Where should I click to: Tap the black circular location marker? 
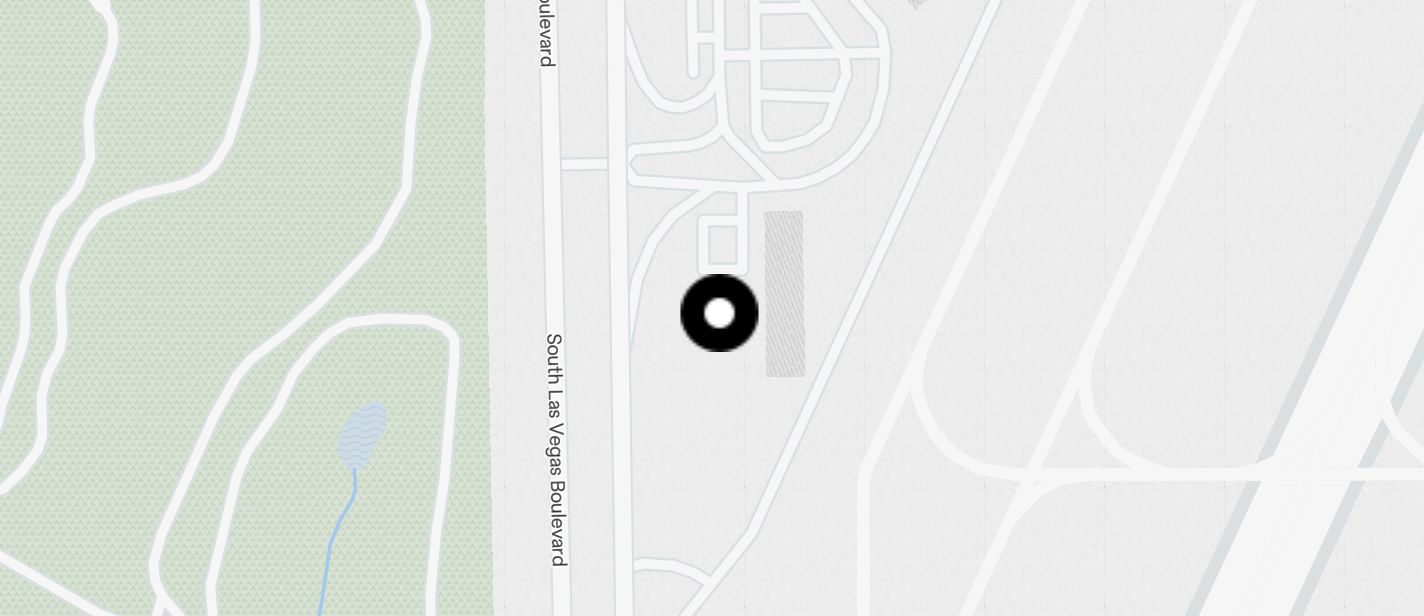coord(719,313)
